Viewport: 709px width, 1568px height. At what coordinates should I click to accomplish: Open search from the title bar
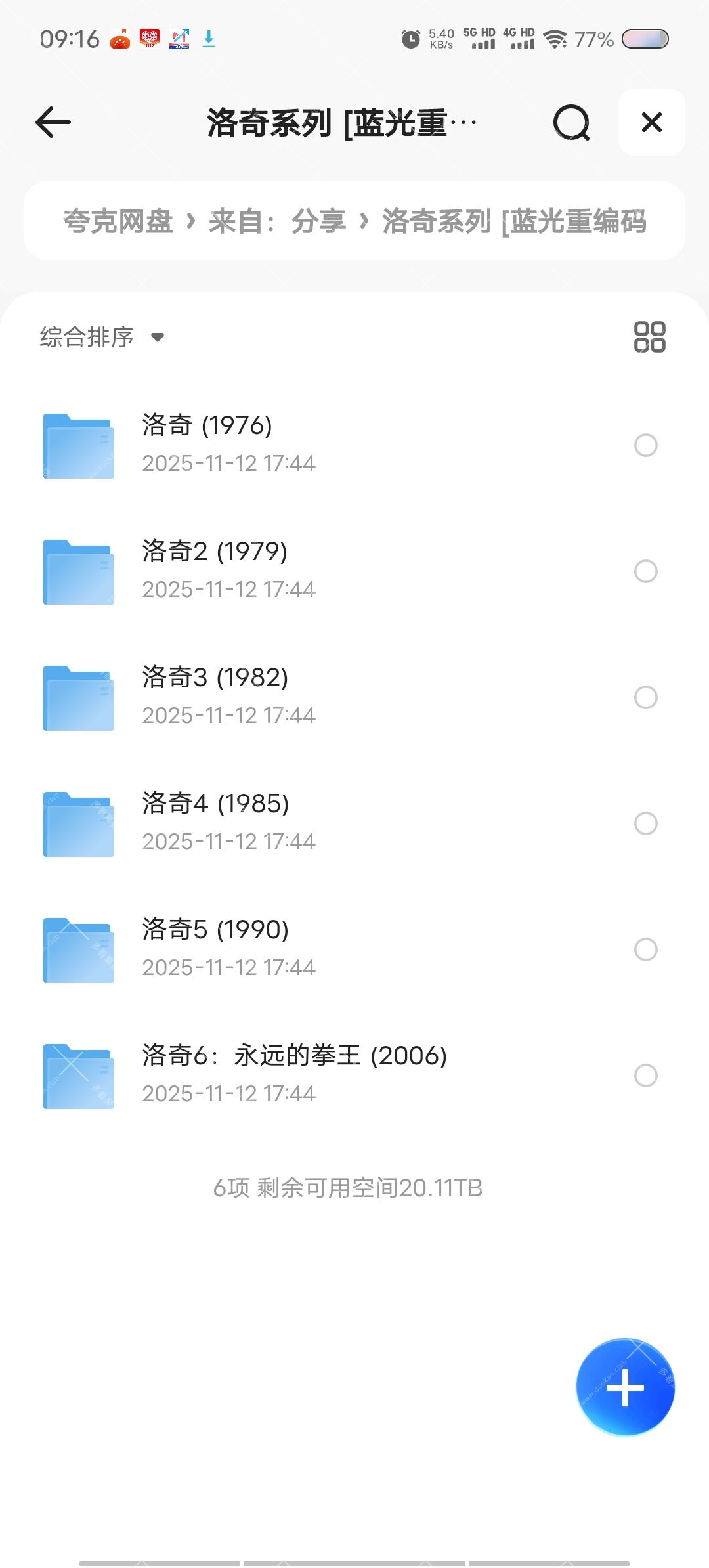[572, 123]
